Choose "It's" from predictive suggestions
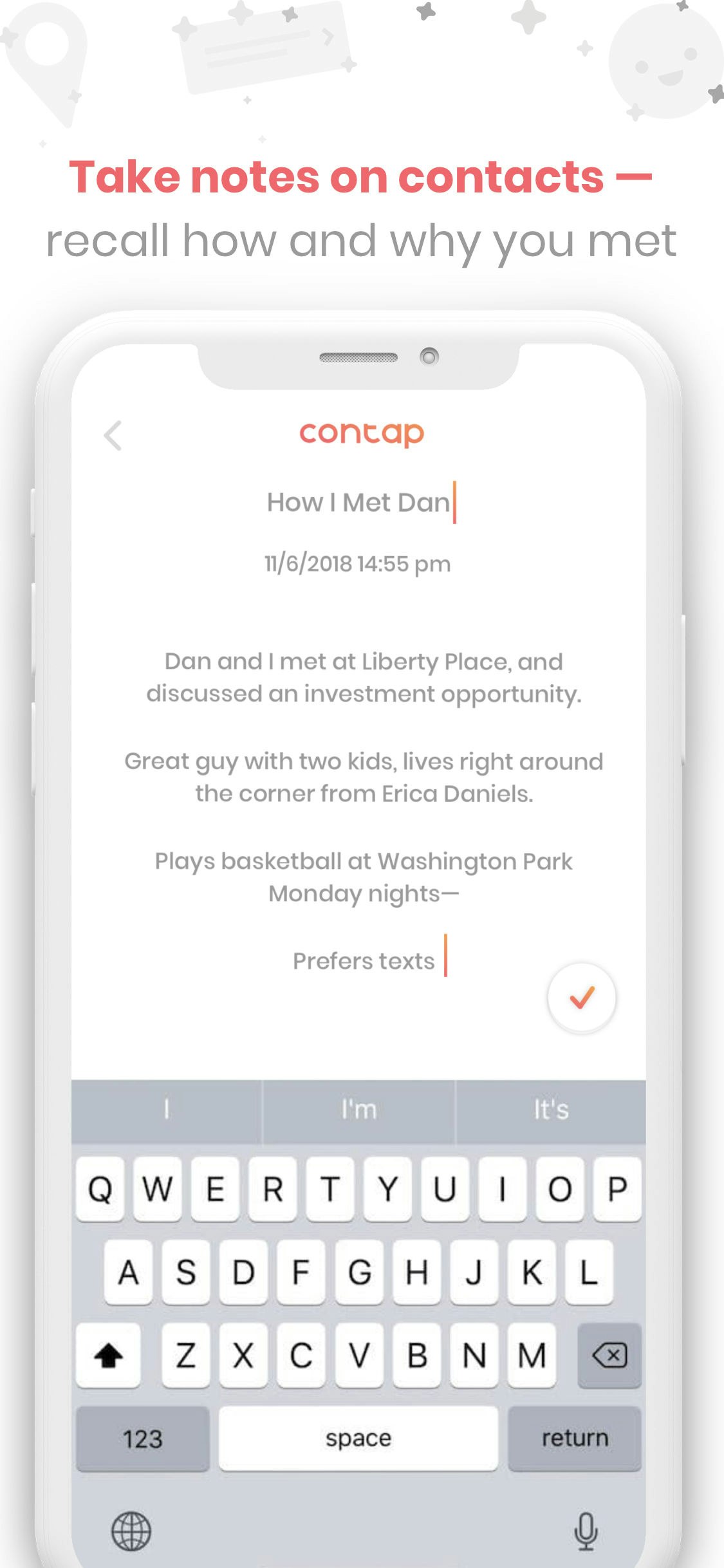Screen dimensions: 724x1568 551,1109
